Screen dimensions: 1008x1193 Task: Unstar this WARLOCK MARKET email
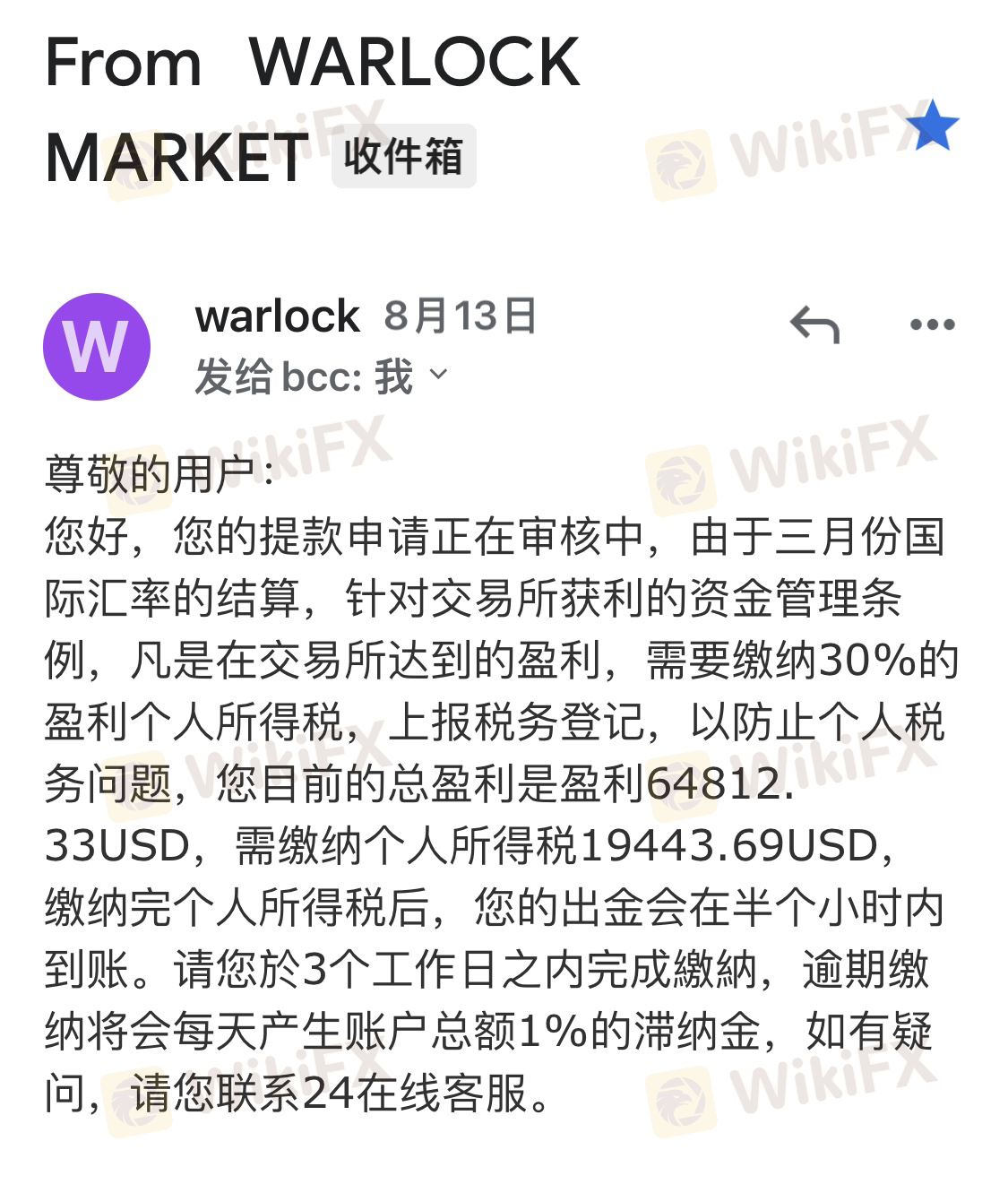pos(932,127)
